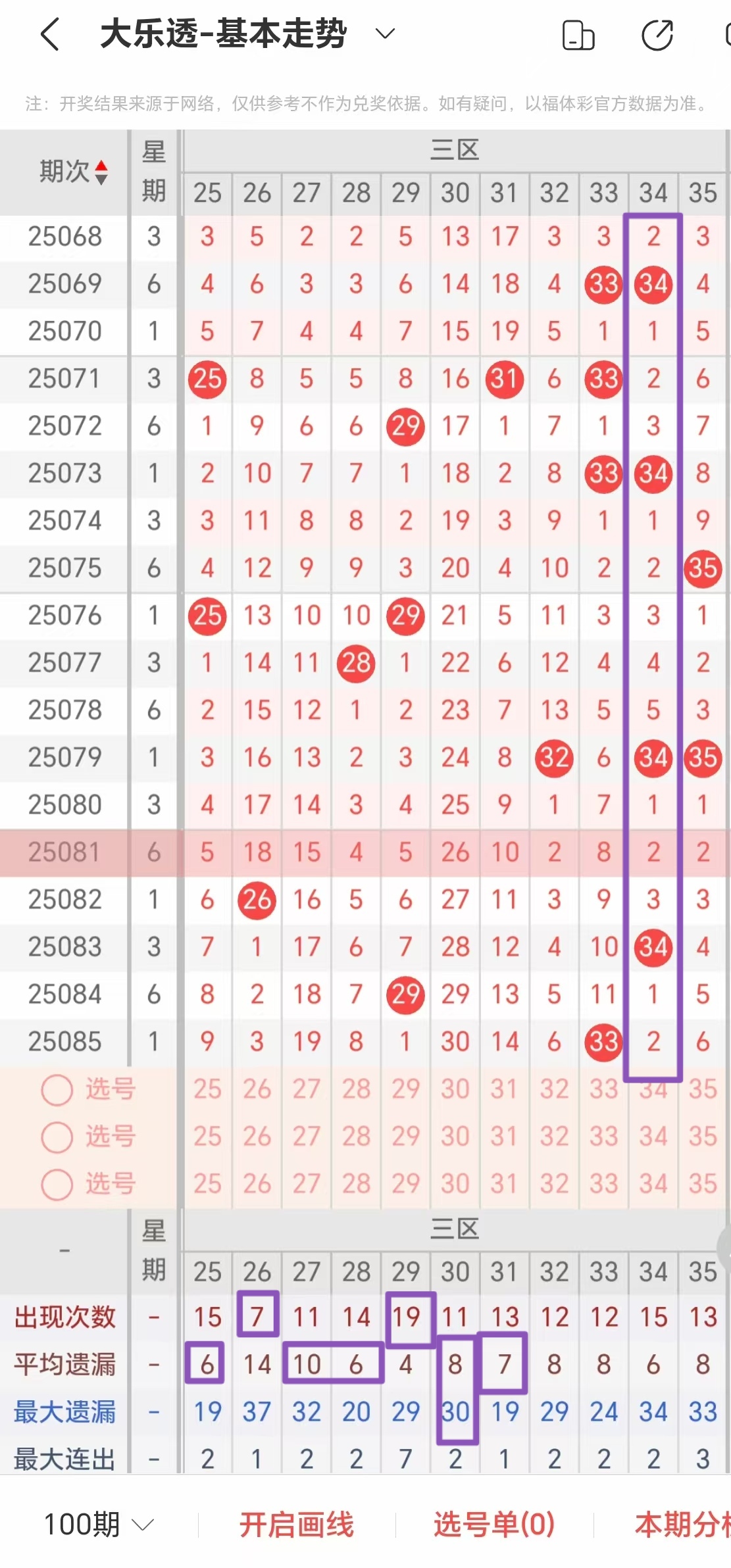Viewport: 731px width, 1568px height.
Task: Change the 100期 period range dropdown
Action: click(x=99, y=1524)
